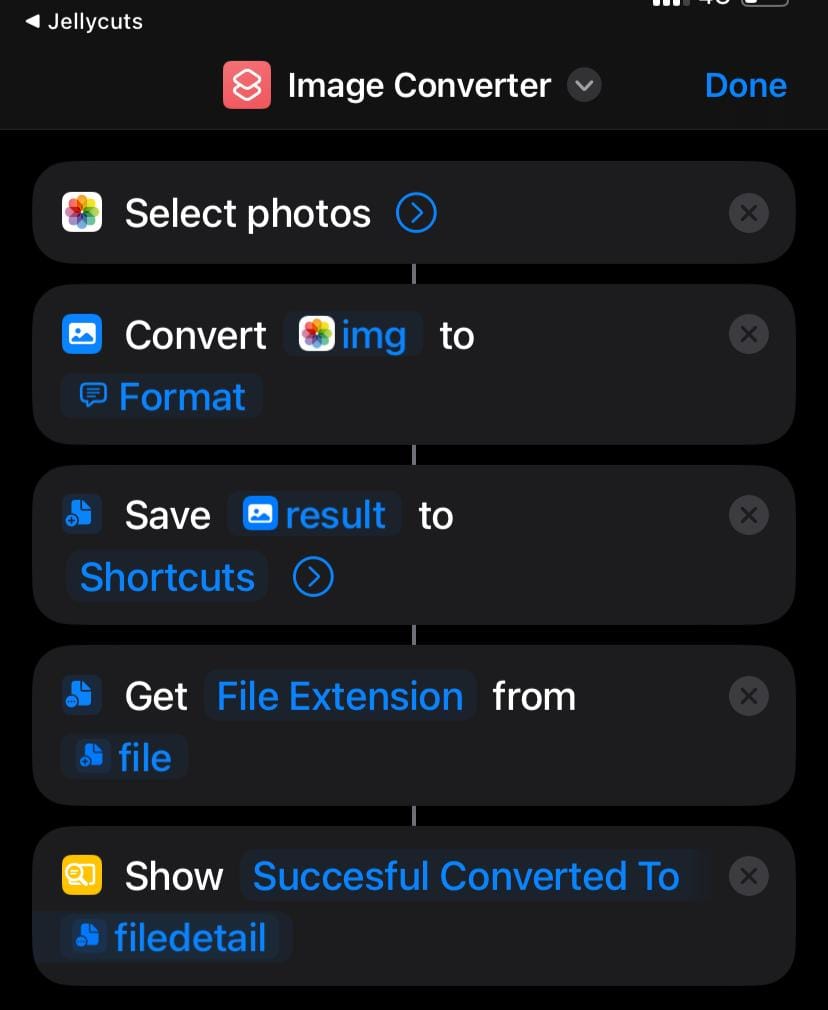Remove the Select photos action
The image size is (828, 1010).
pos(748,213)
